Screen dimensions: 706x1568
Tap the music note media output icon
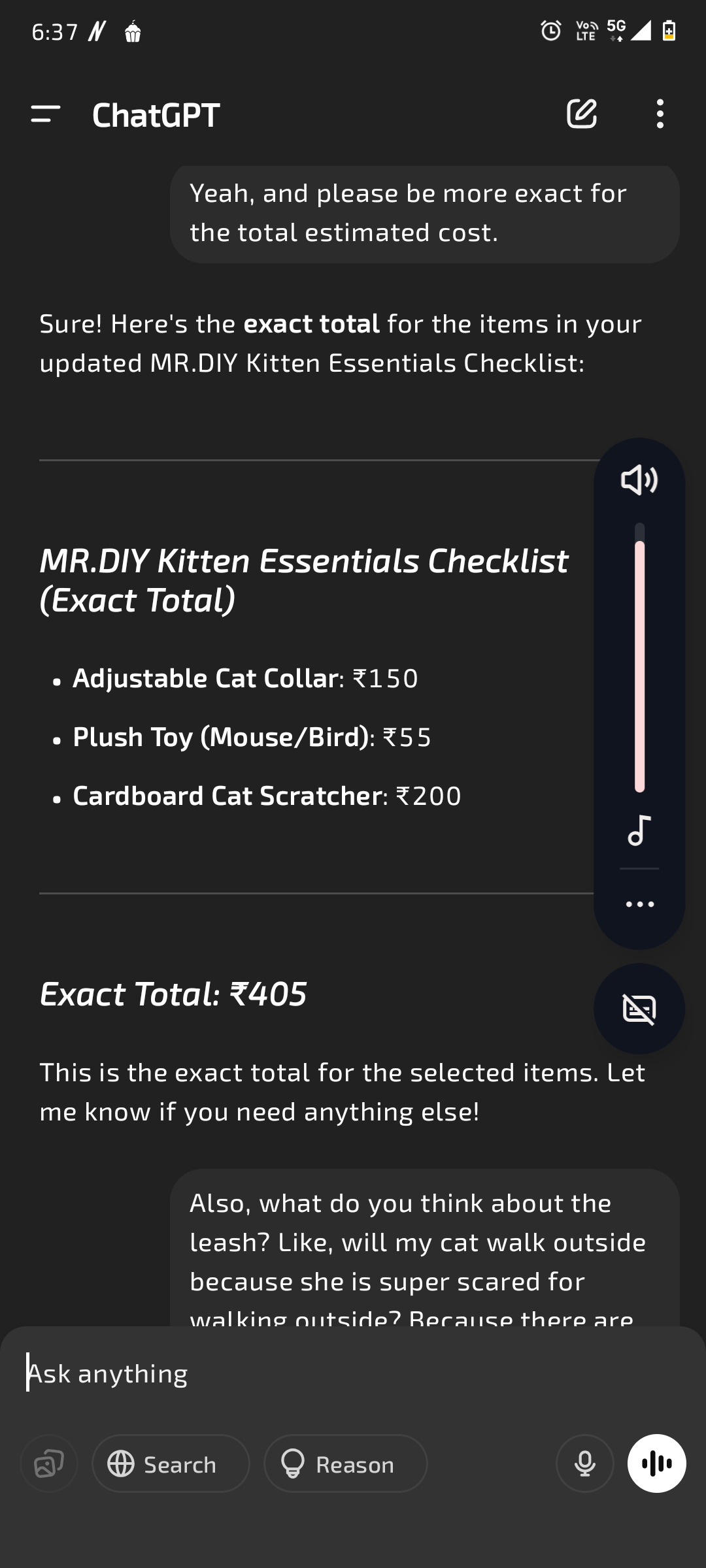click(639, 830)
